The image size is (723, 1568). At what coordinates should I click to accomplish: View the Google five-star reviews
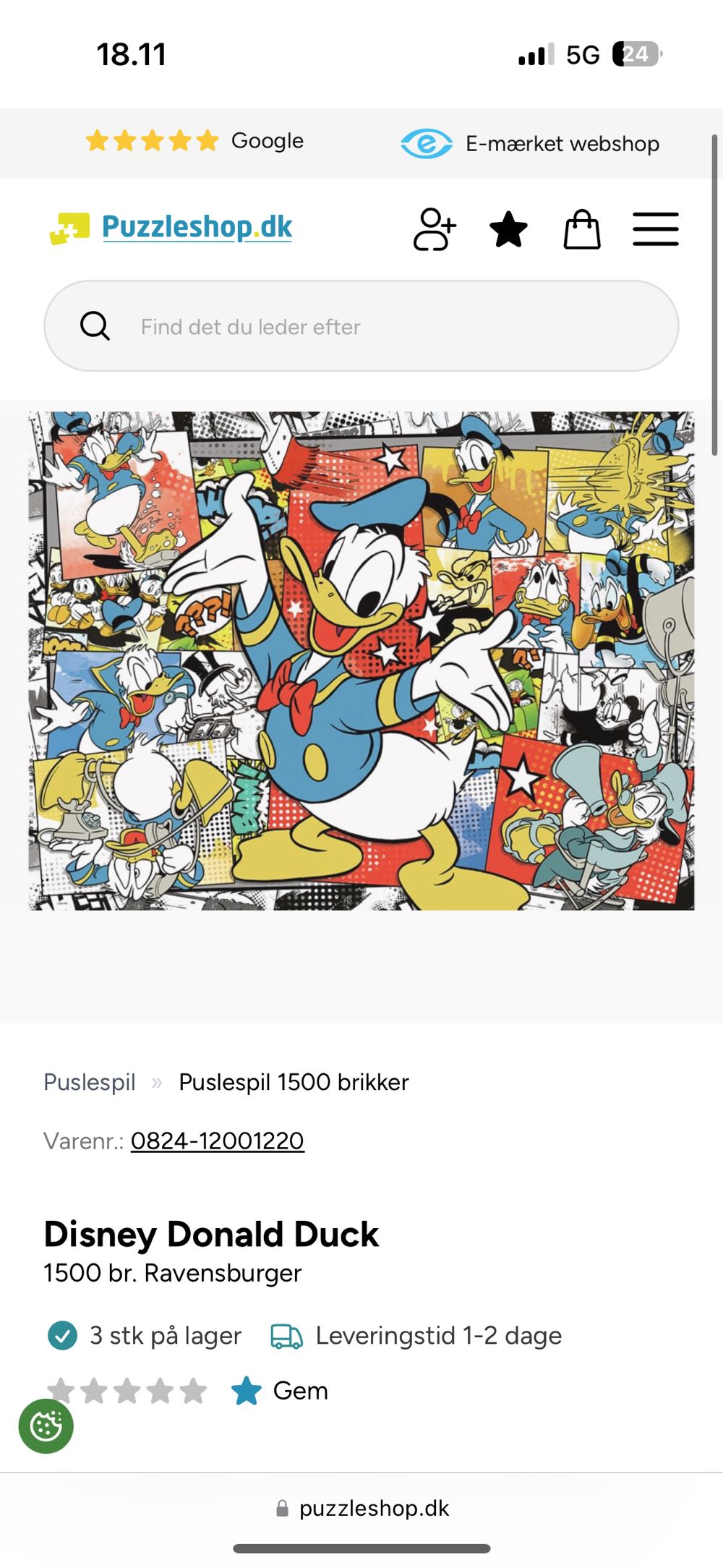click(x=195, y=141)
